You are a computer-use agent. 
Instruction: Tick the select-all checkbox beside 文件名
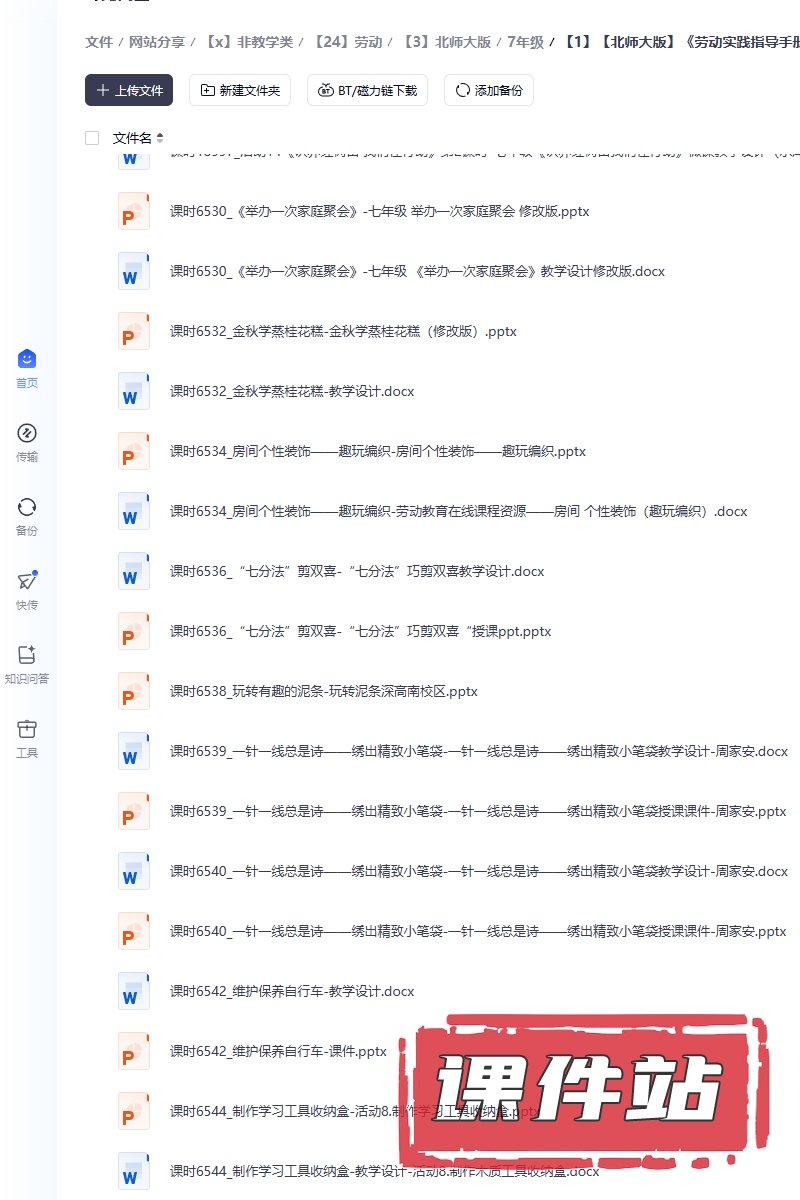[92, 138]
